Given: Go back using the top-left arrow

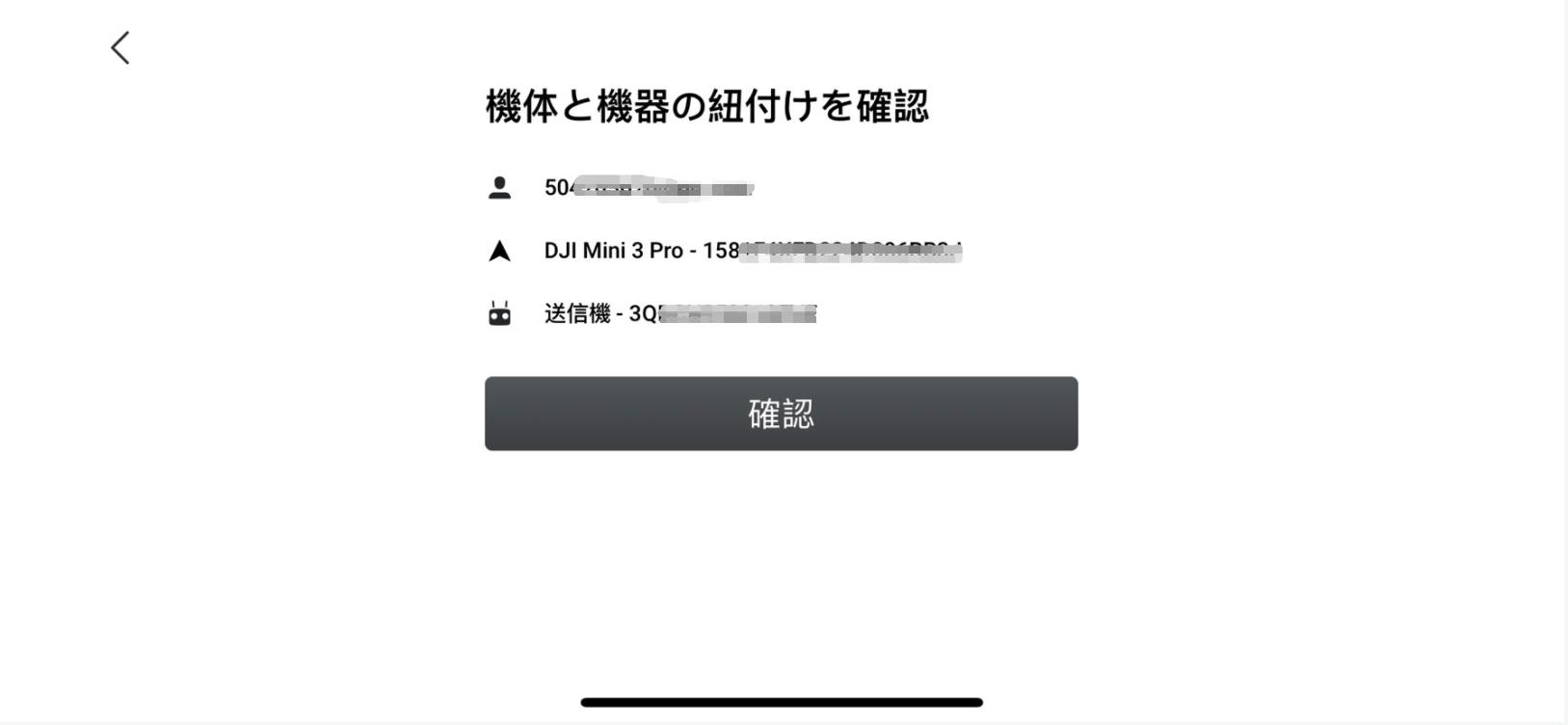Looking at the screenshot, I should coord(120,48).
